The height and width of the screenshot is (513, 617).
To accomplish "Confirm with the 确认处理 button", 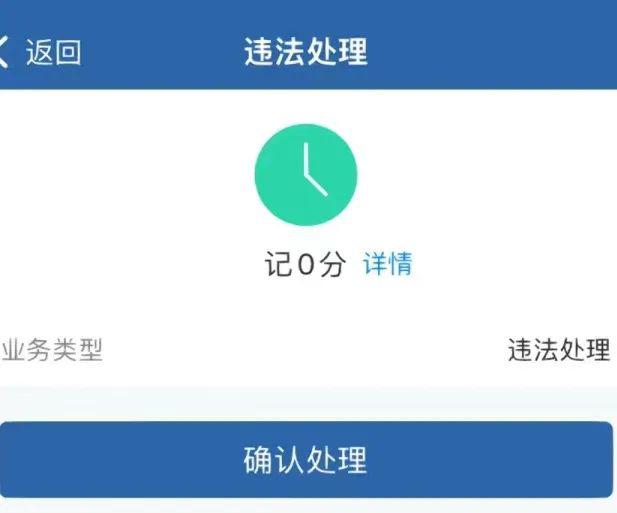I will (x=306, y=459).
